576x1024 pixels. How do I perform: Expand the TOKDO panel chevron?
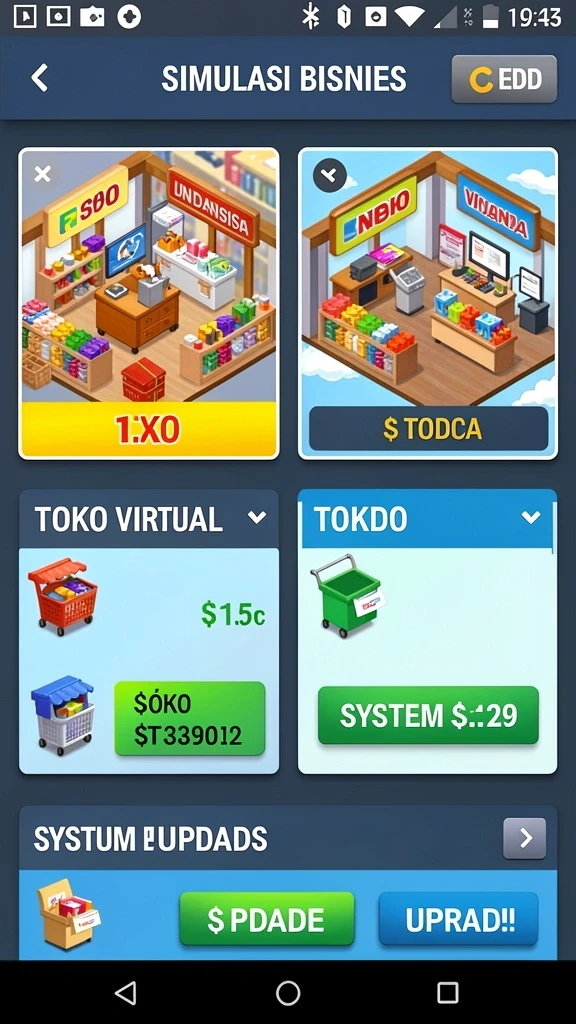point(530,518)
